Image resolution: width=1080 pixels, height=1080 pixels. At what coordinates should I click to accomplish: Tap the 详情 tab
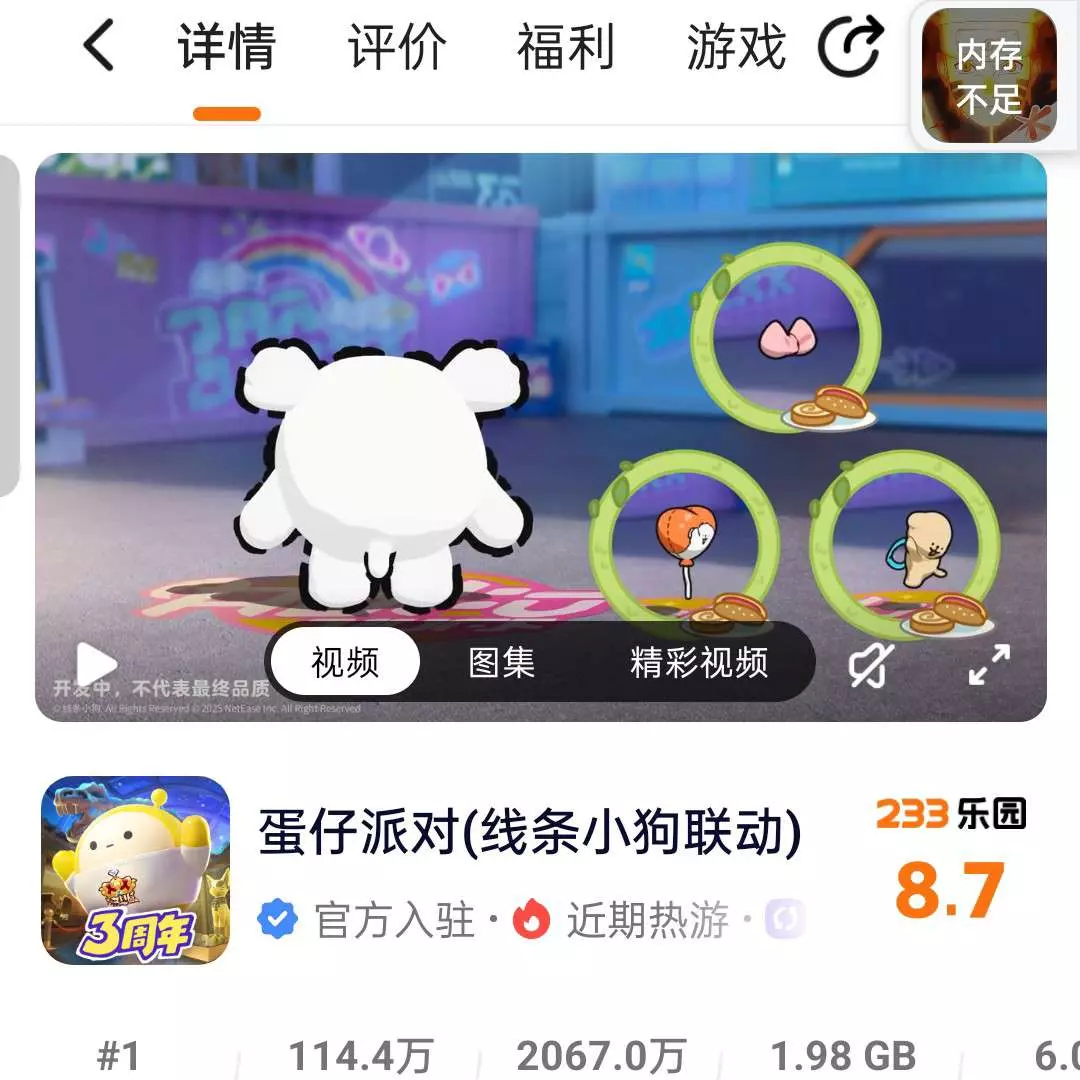tap(227, 47)
